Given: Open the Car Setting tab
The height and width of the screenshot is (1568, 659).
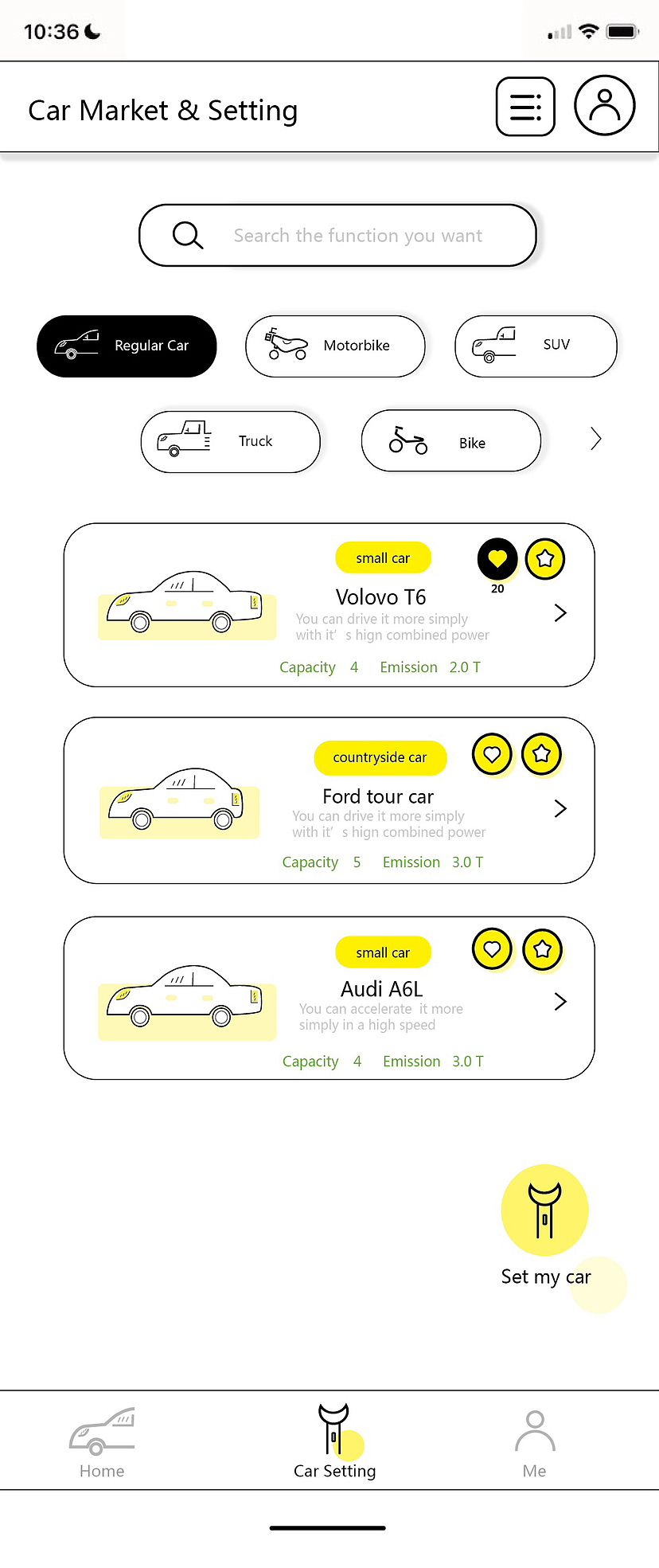Looking at the screenshot, I should pyautogui.click(x=334, y=1443).
